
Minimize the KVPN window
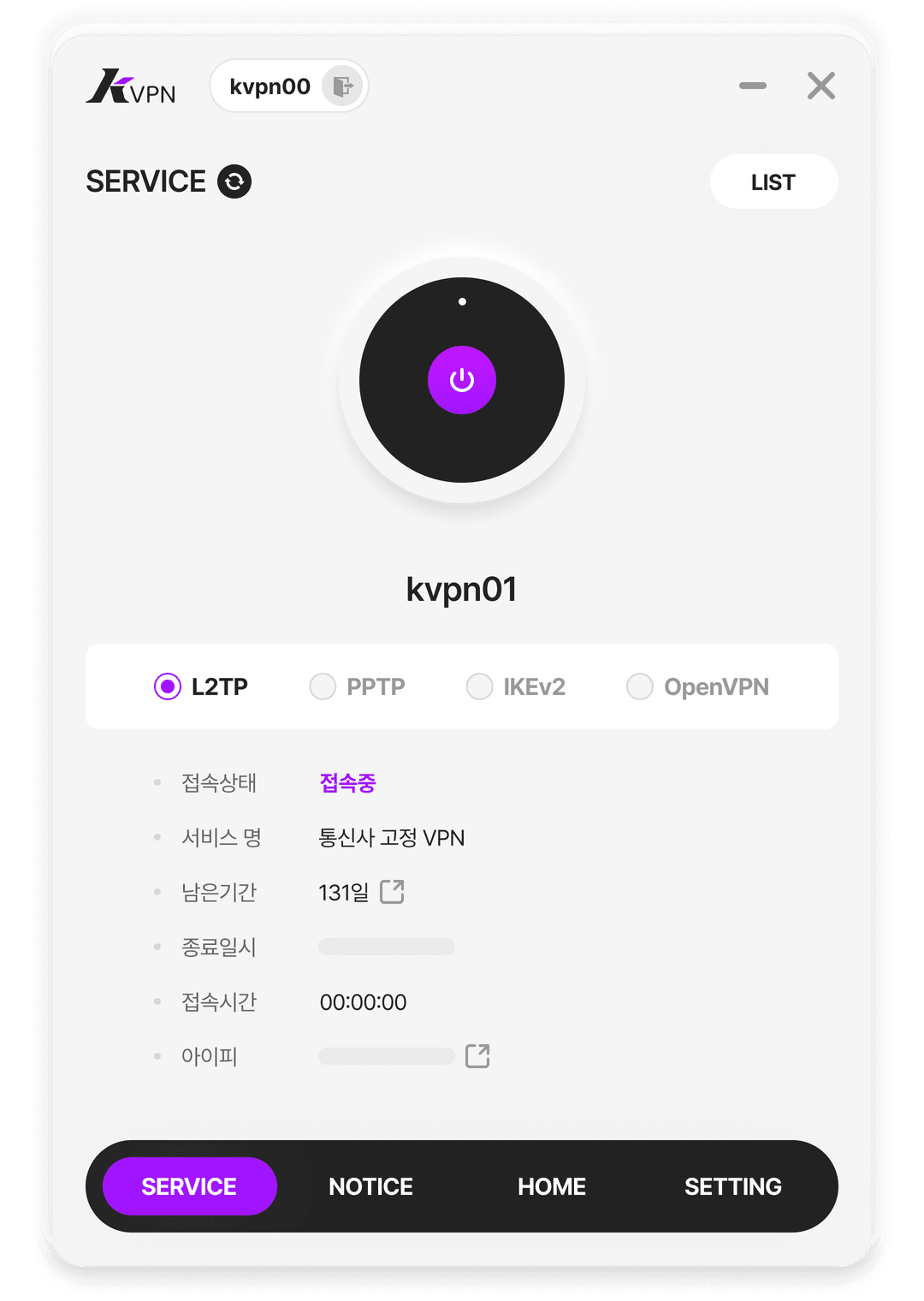(753, 86)
